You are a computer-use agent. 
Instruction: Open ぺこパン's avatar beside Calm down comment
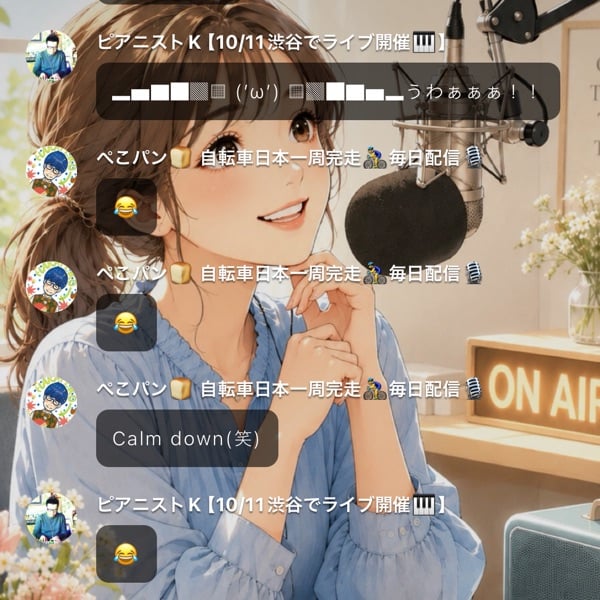click(51, 403)
